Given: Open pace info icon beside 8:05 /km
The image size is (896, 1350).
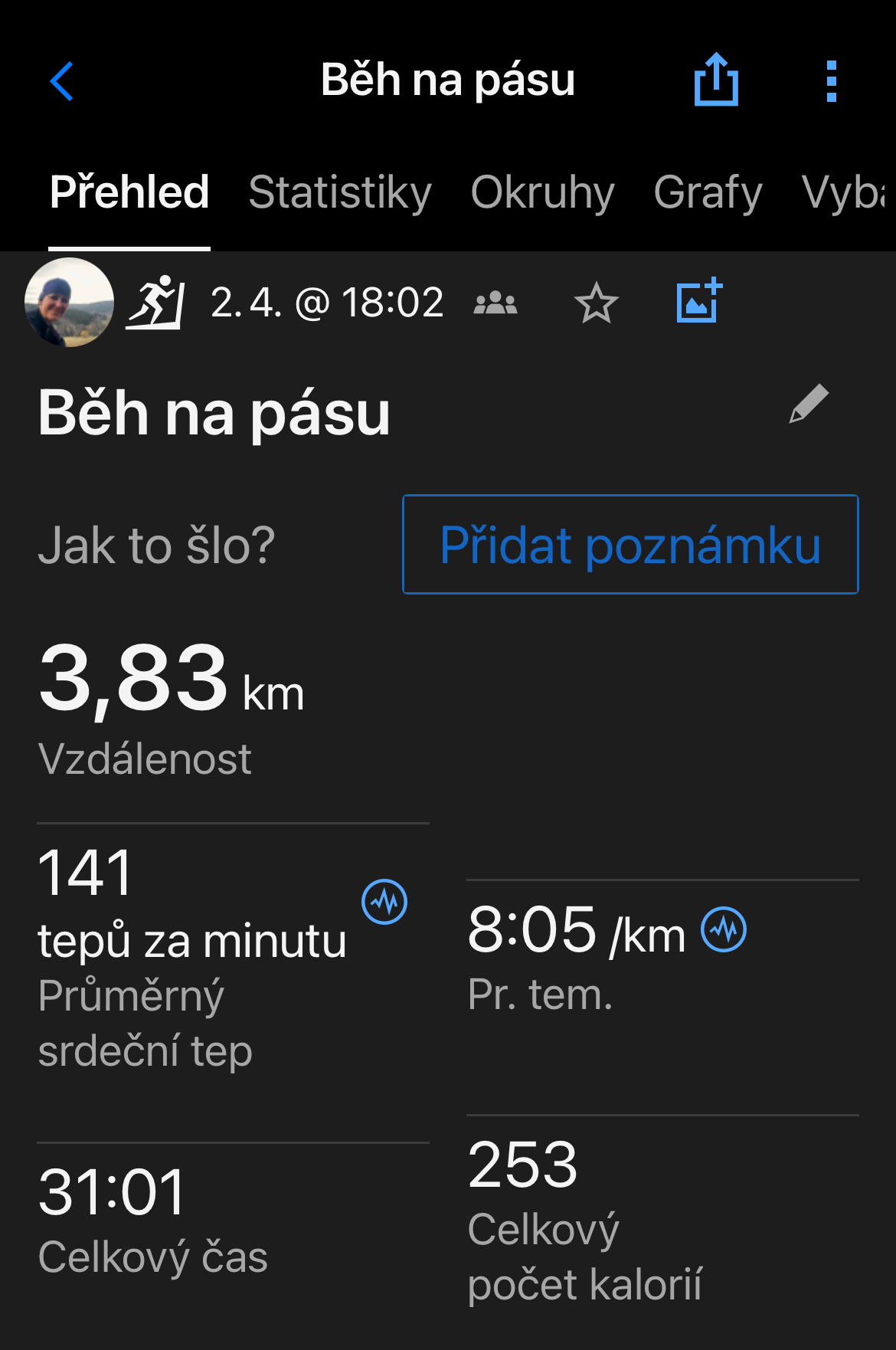Looking at the screenshot, I should 724,930.
